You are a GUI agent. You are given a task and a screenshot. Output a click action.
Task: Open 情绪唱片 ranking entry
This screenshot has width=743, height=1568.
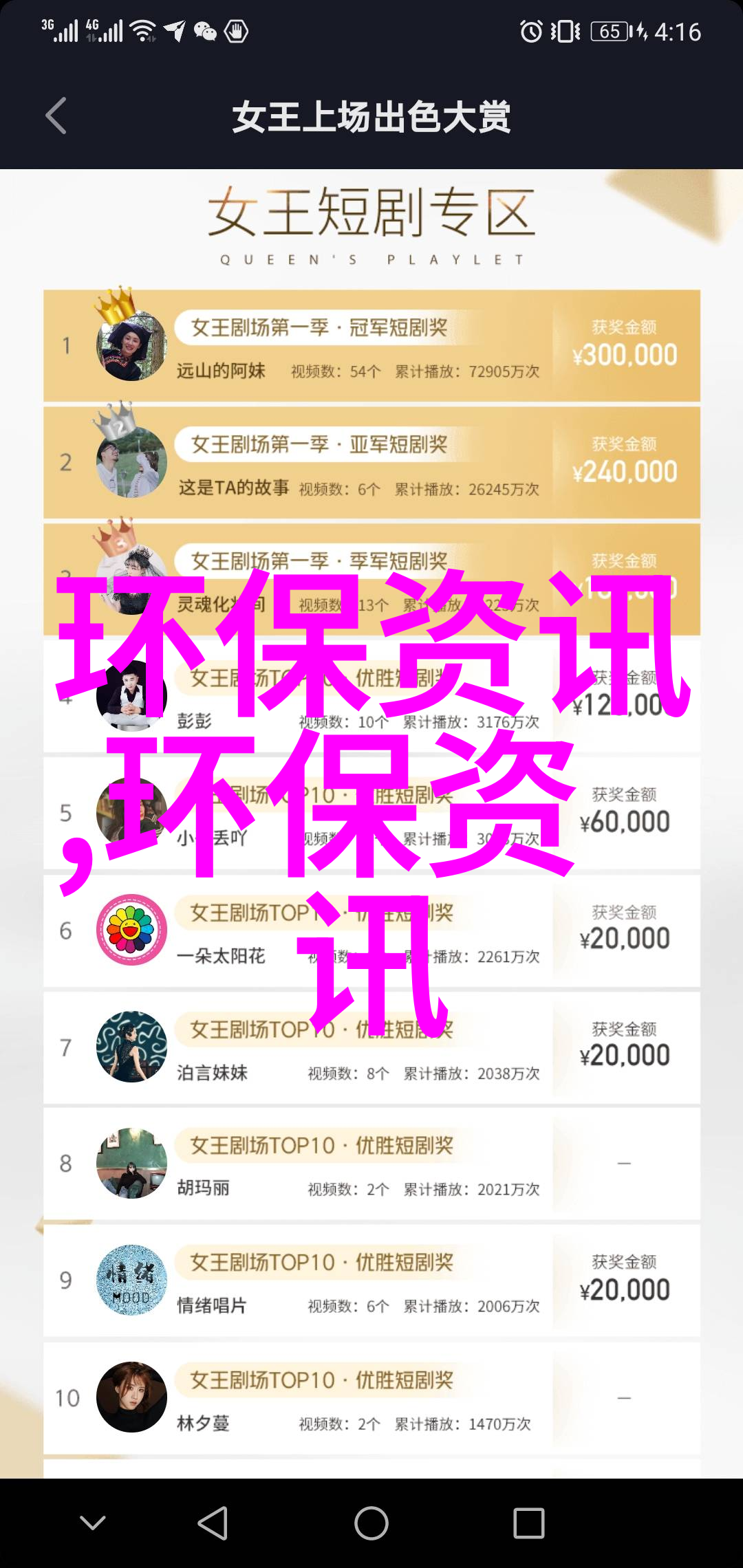[x=371, y=1281]
